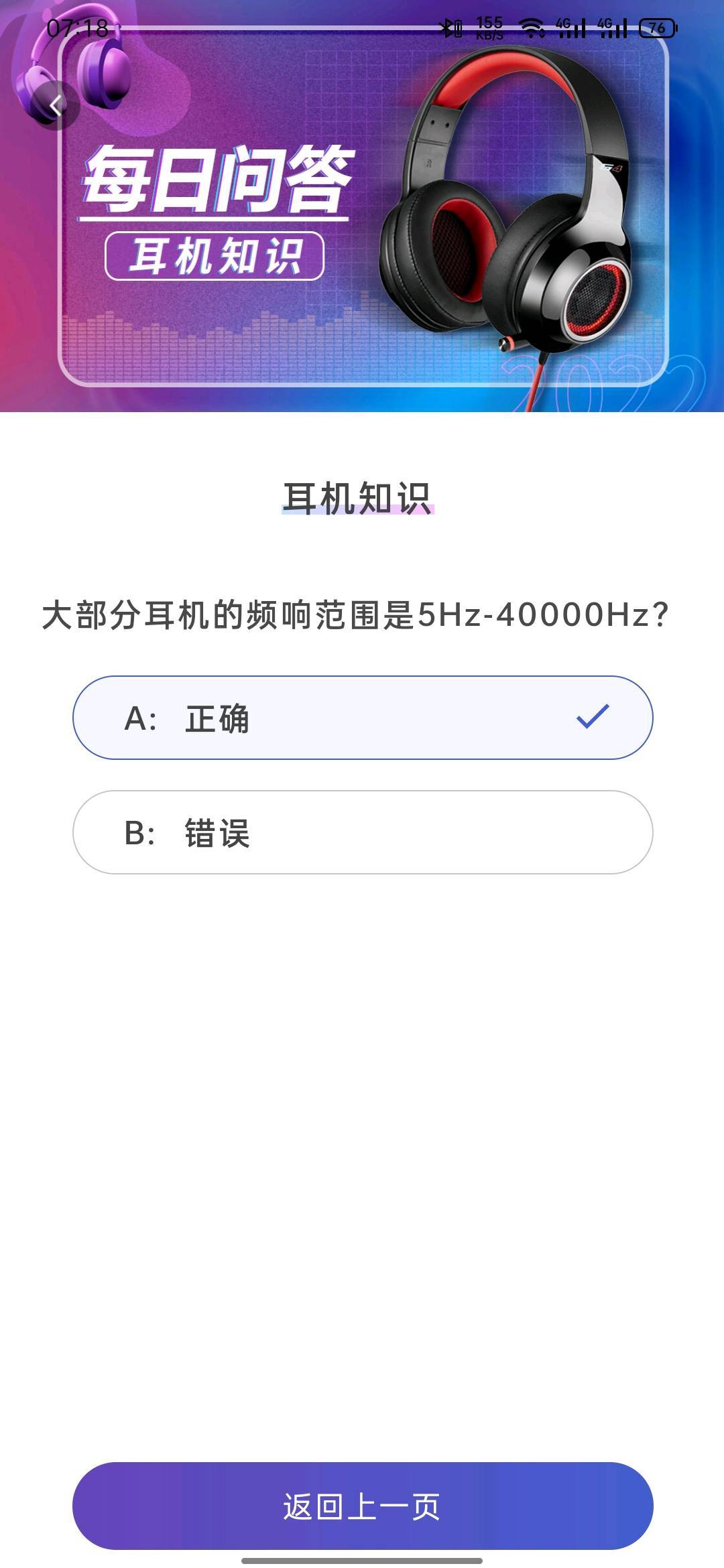Image resolution: width=724 pixels, height=1568 pixels.
Task: Select answer A: 正确
Action: click(363, 718)
